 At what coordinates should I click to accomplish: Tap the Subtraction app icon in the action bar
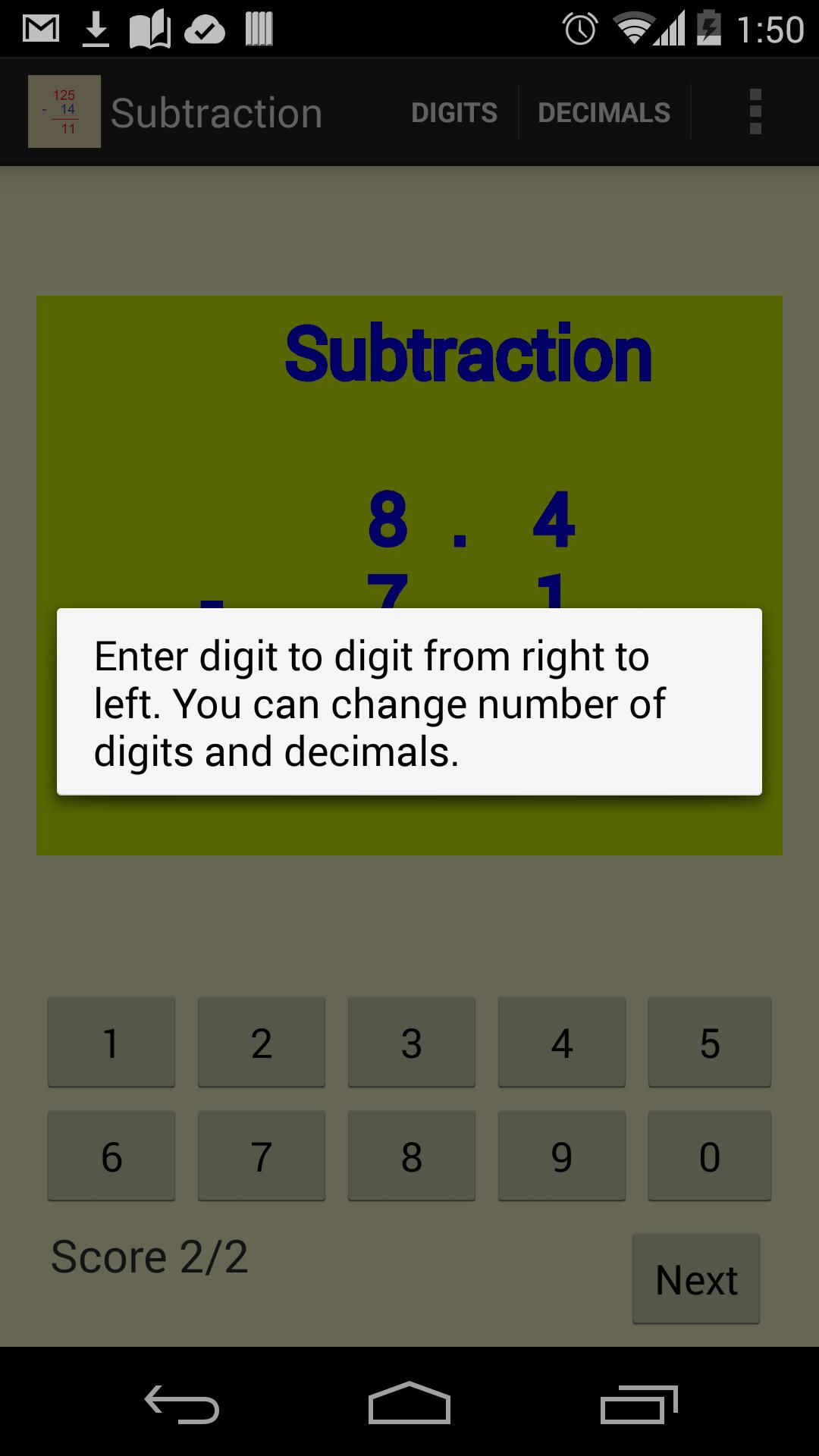(x=64, y=111)
